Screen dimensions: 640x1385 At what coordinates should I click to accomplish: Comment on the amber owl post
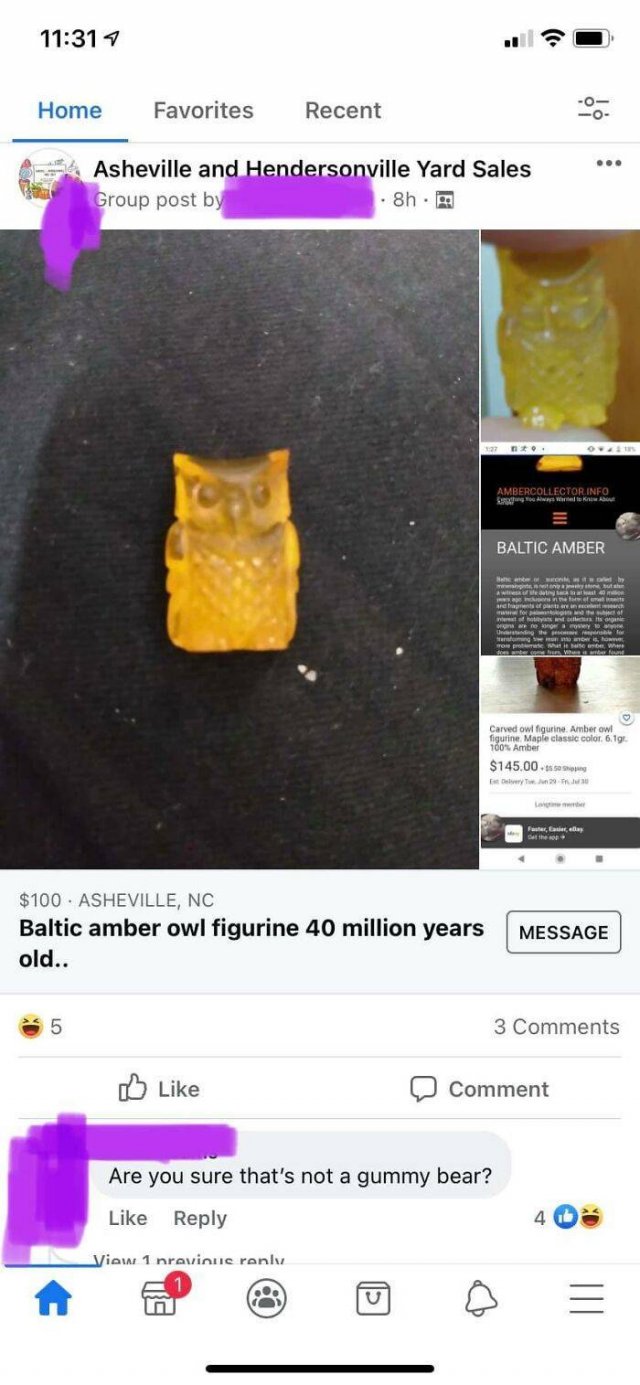point(480,1089)
